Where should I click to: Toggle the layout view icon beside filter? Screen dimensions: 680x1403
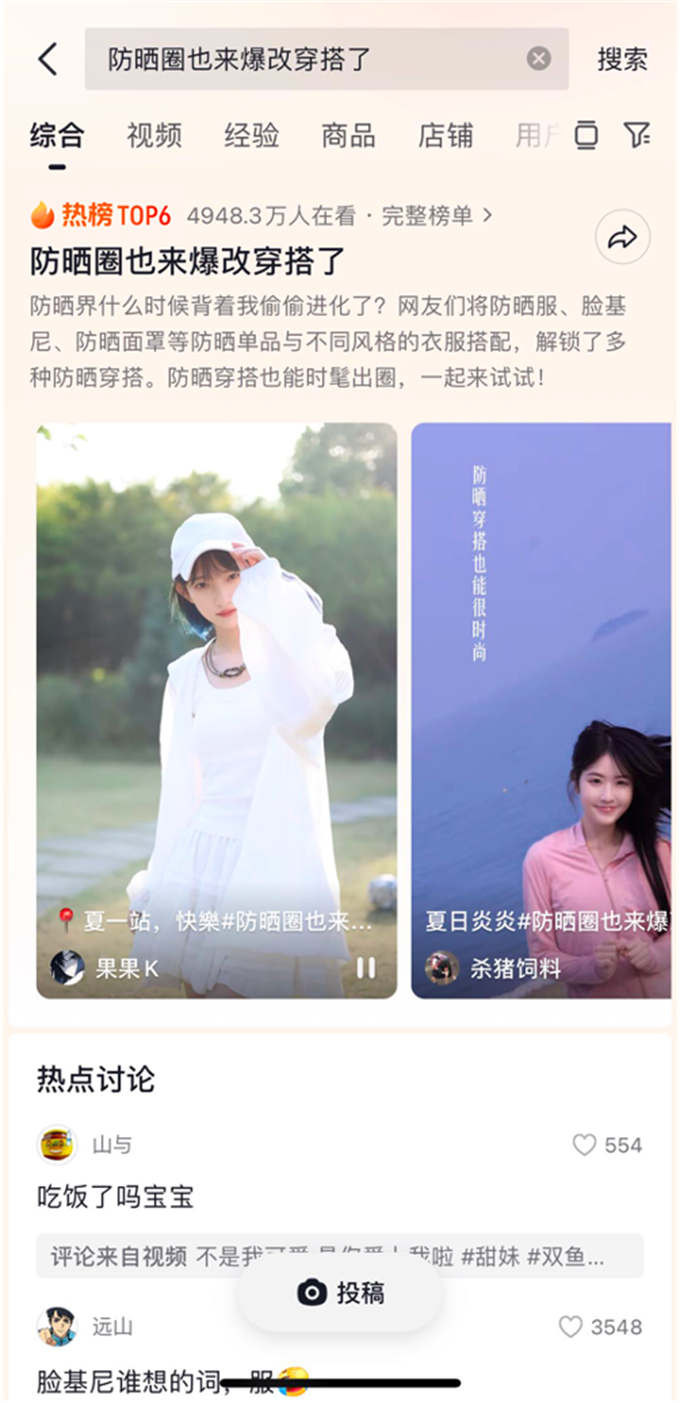(586, 135)
